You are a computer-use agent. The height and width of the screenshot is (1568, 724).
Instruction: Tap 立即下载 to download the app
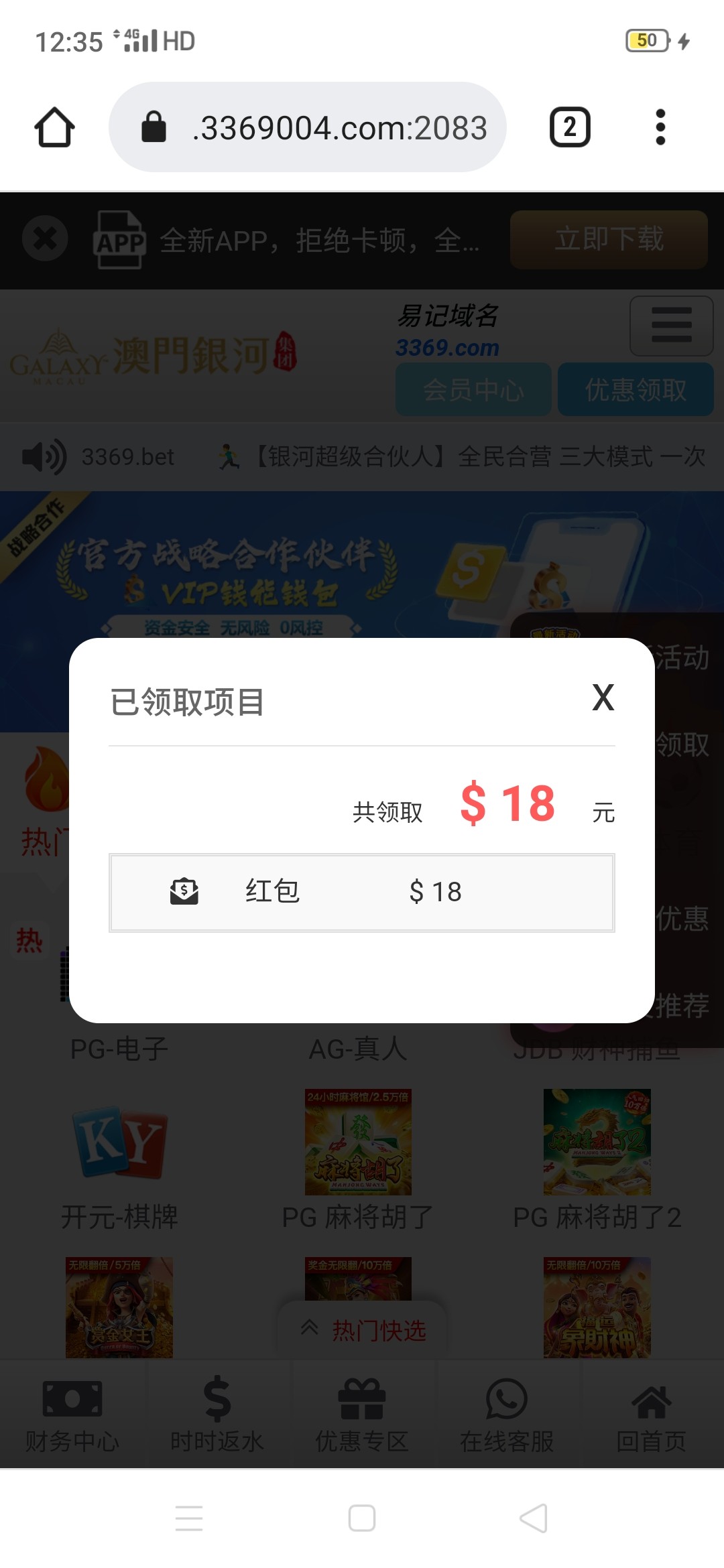tap(609, 239)
